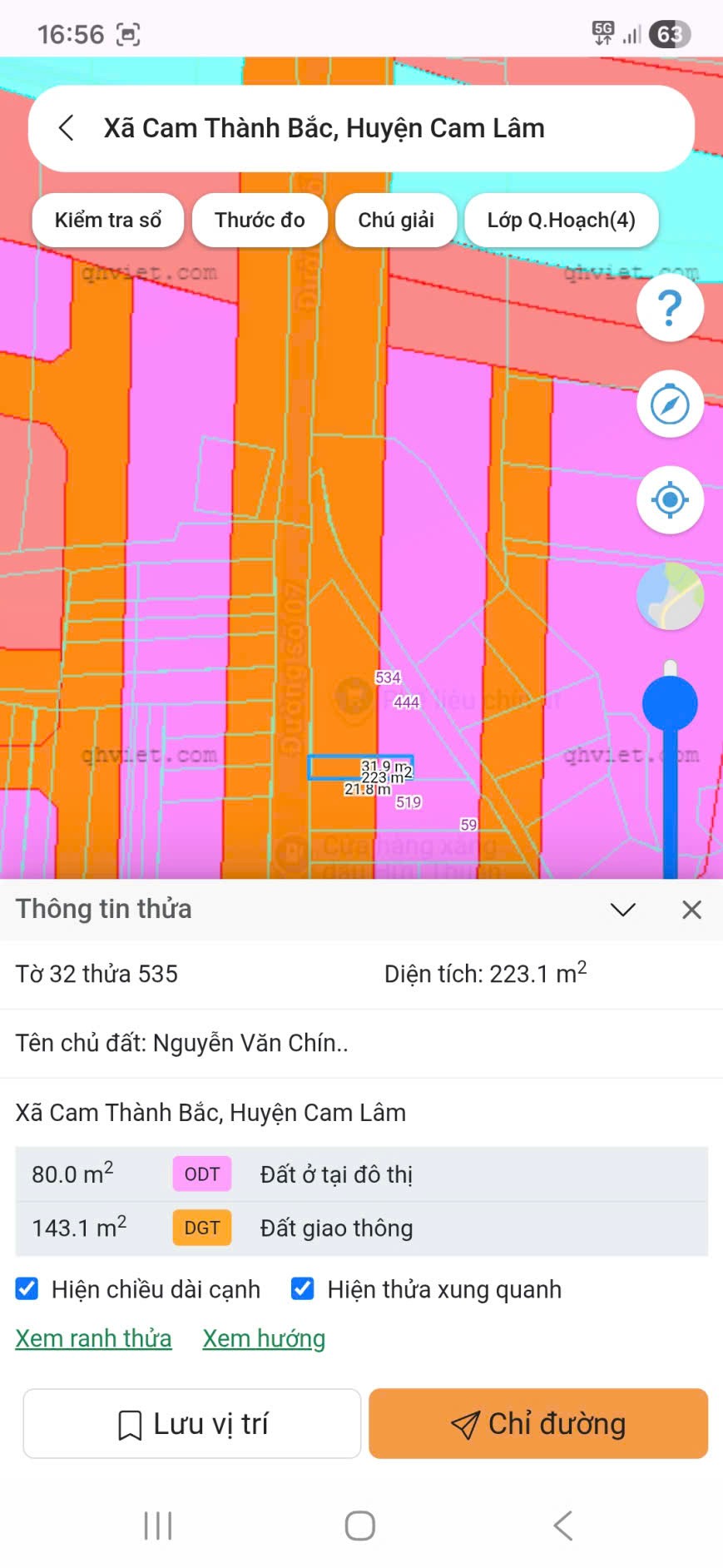Switch to satellite view with globe icon

(x=670, y=595)
